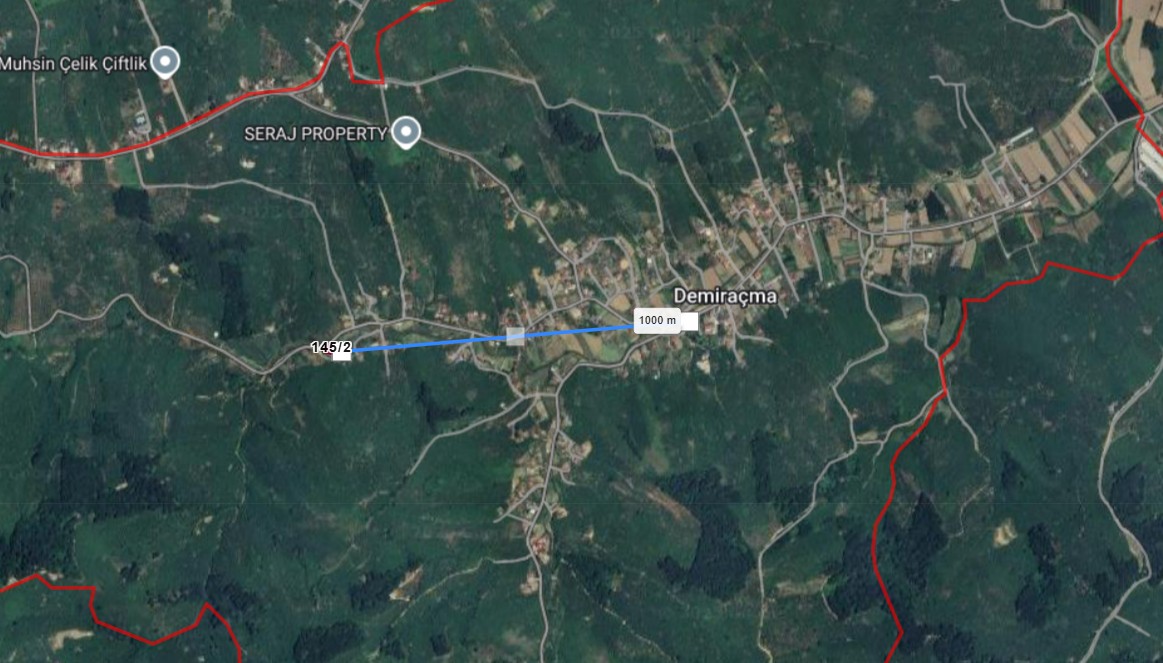Open the SERAJ PROPERTY place pin
The width and height of the screenshot is (1163, 663).
[405, 131]
